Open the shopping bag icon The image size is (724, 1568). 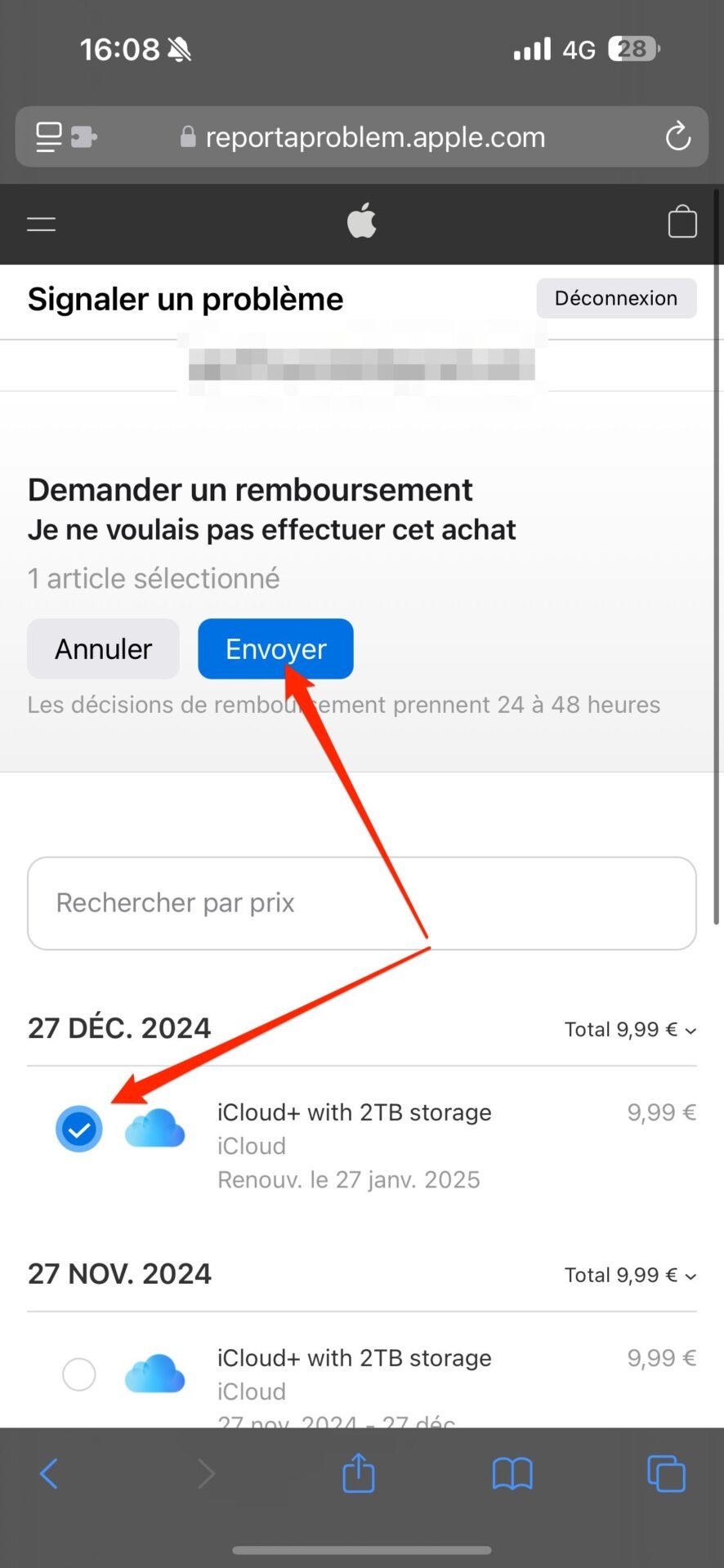click(x=682, y=221)
